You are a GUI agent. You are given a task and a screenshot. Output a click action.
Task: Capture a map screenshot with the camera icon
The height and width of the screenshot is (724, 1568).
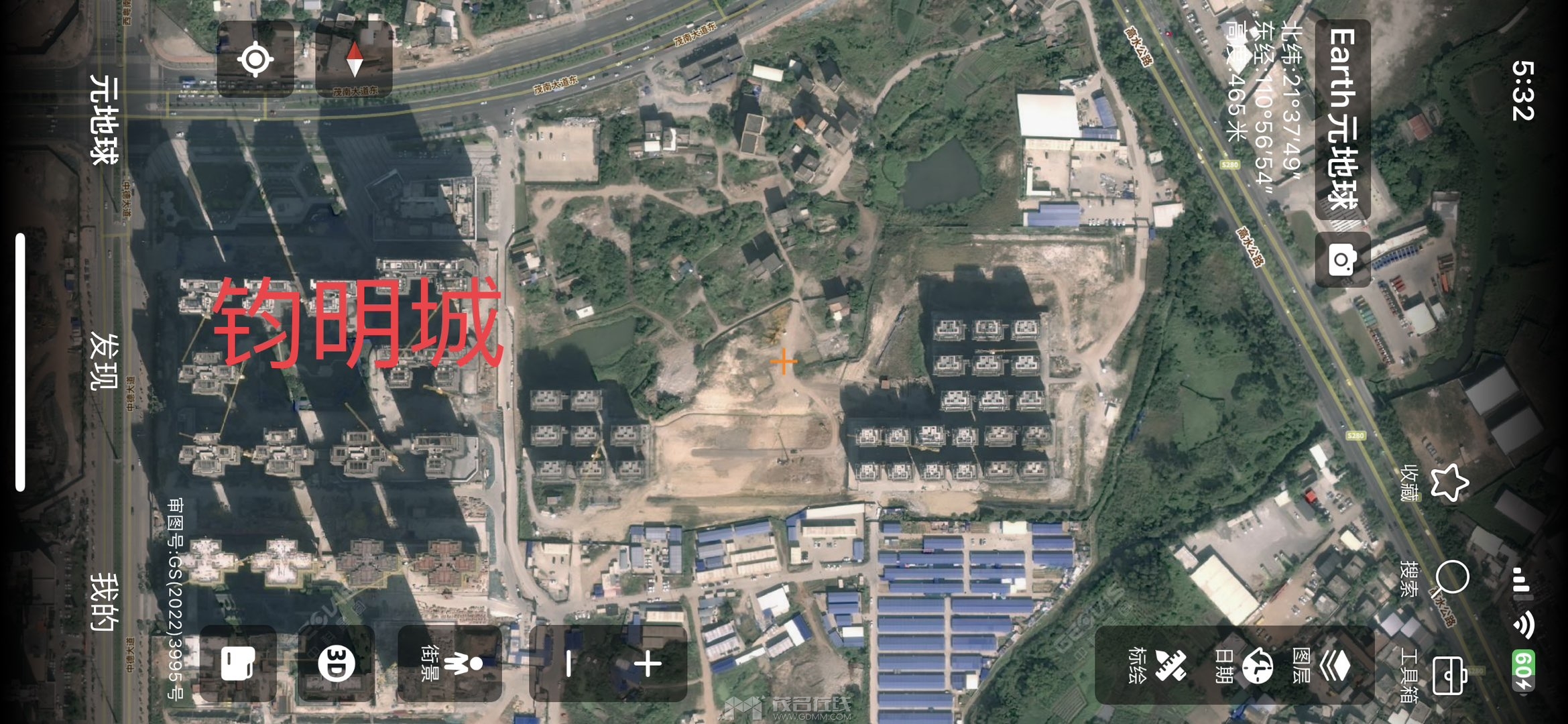(x=1342, y=260)
